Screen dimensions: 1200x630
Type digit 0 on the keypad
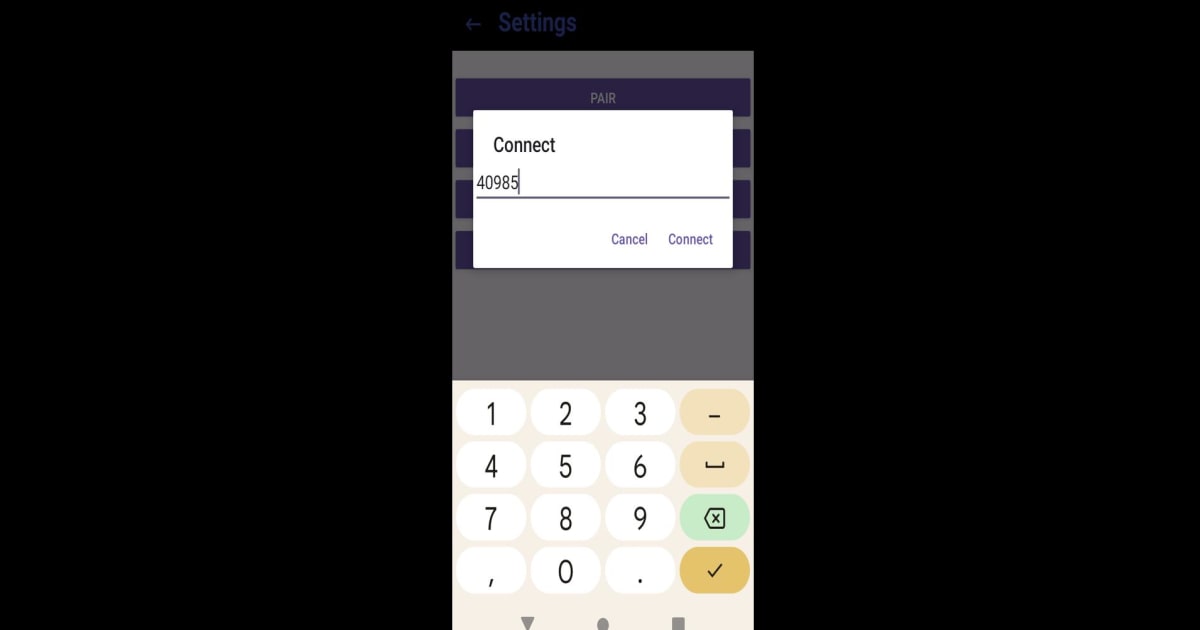[x=565, y=571]
